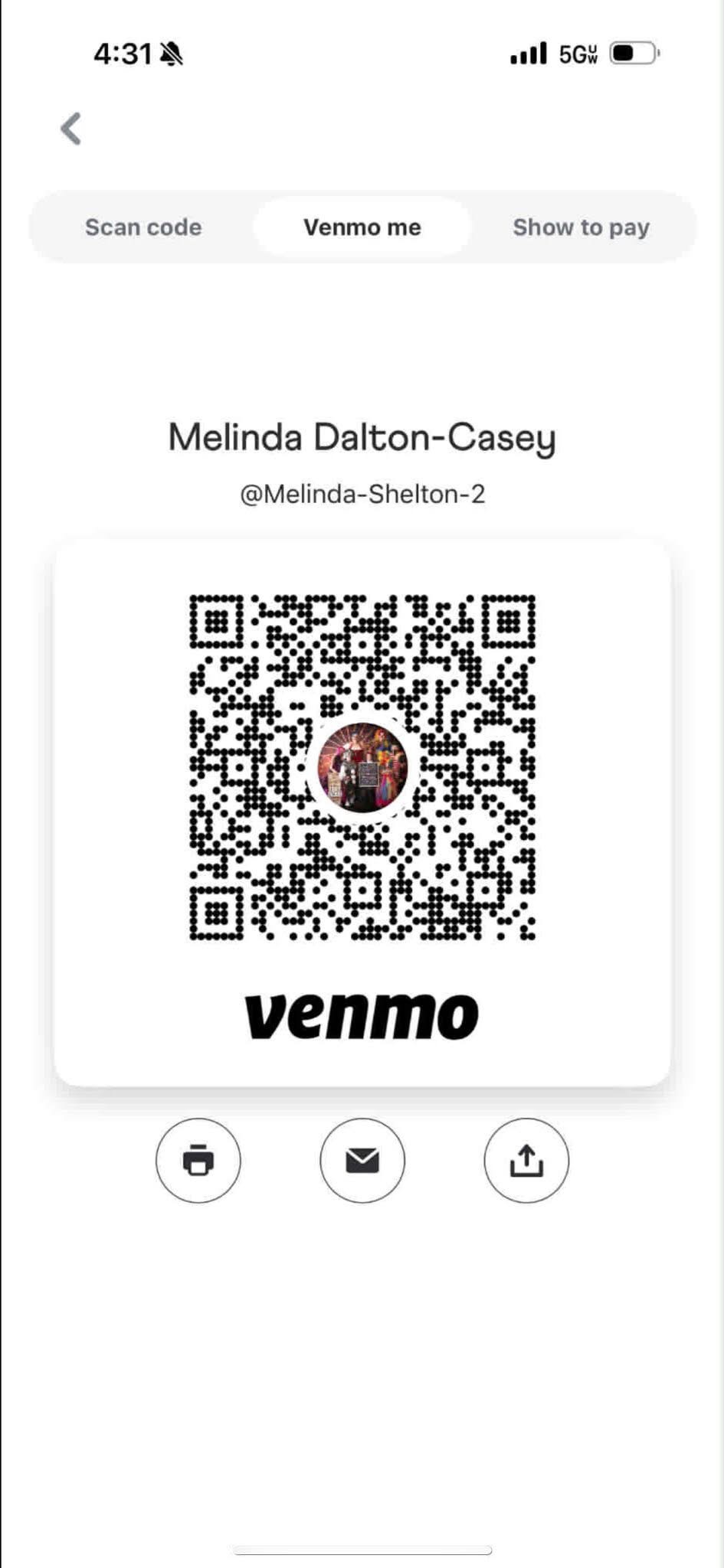
Task: Switch to the Scan code tab
Action: 143,227
